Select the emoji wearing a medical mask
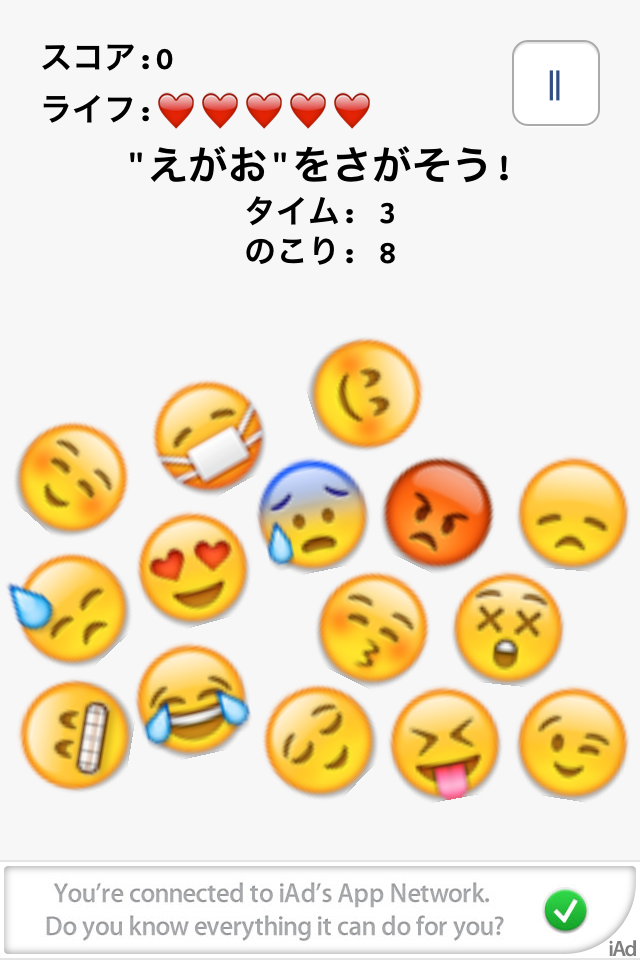640x960 pixels. pyautogui.click(x=209, y=436)
